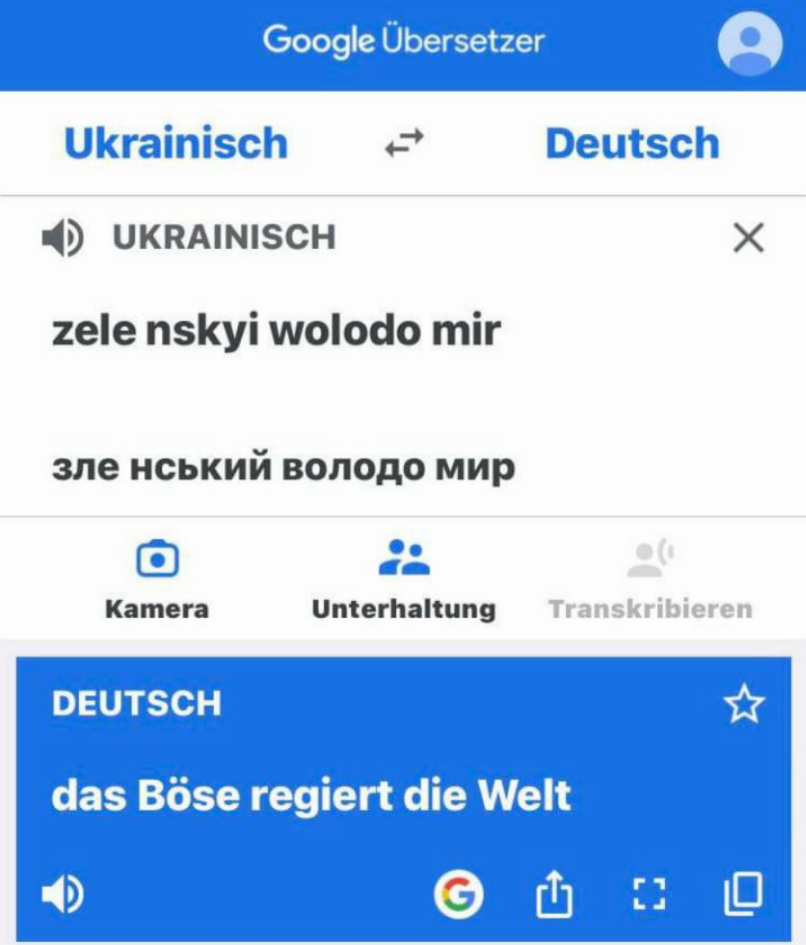Open Kamera translation
The width and height of the screenshot is (806, 945).
pyautogui.click(x=157, y=577)
